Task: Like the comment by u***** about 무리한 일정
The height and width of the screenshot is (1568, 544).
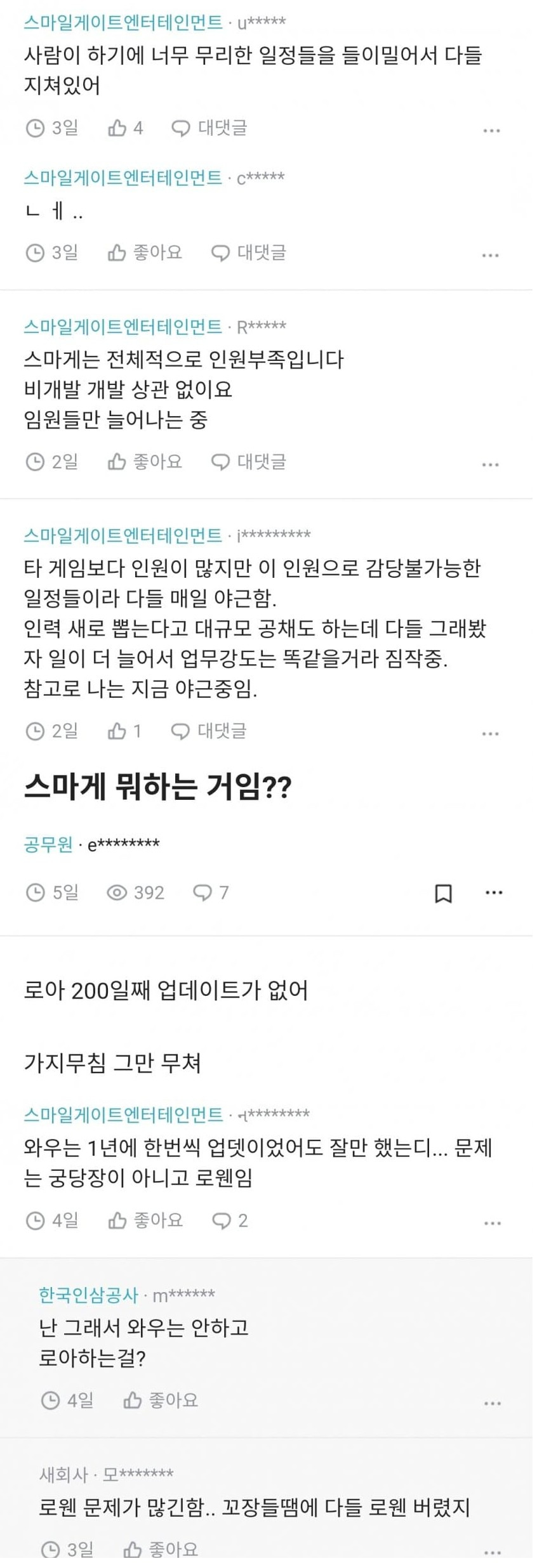Action: pos(125,128)
